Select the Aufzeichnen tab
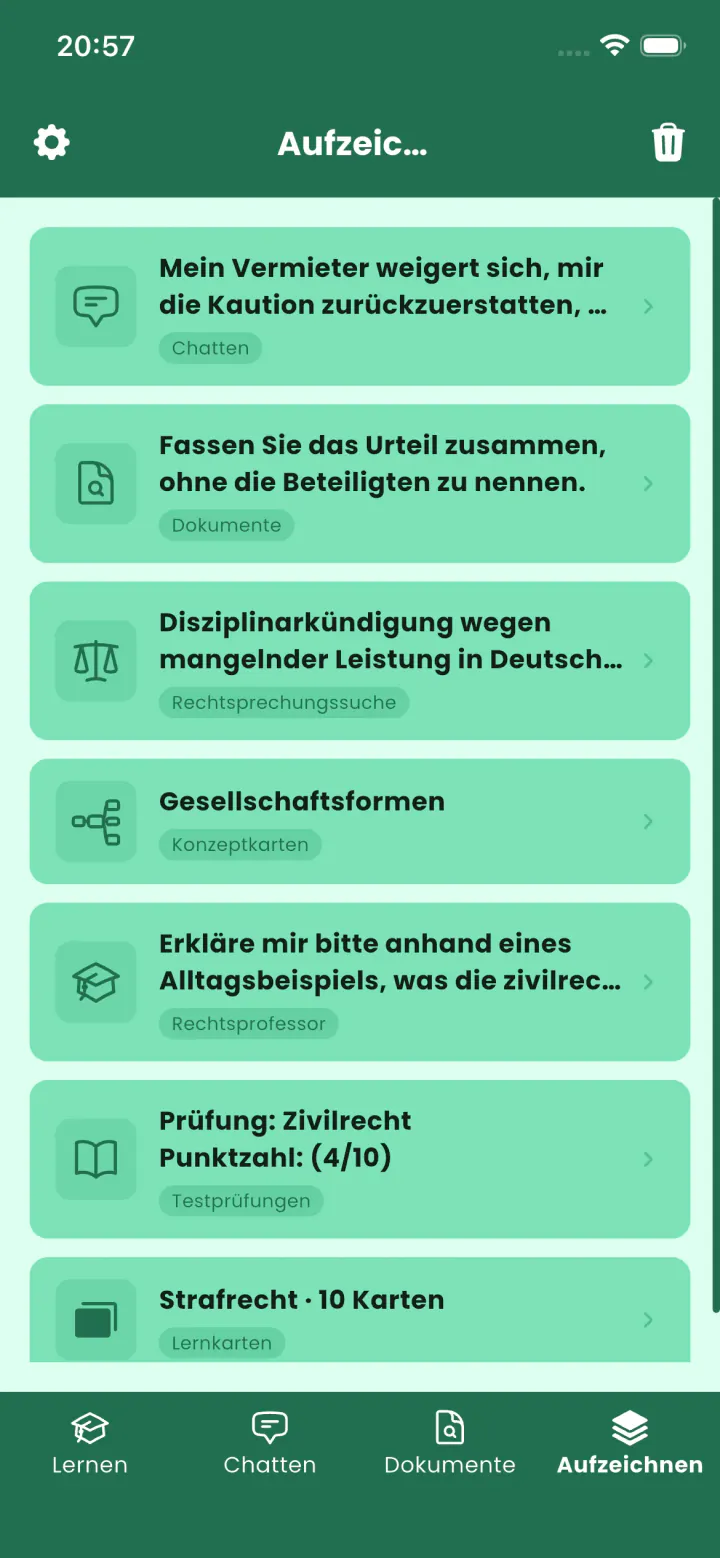This screenshot has height=1558, width=720. (630, 1444)
